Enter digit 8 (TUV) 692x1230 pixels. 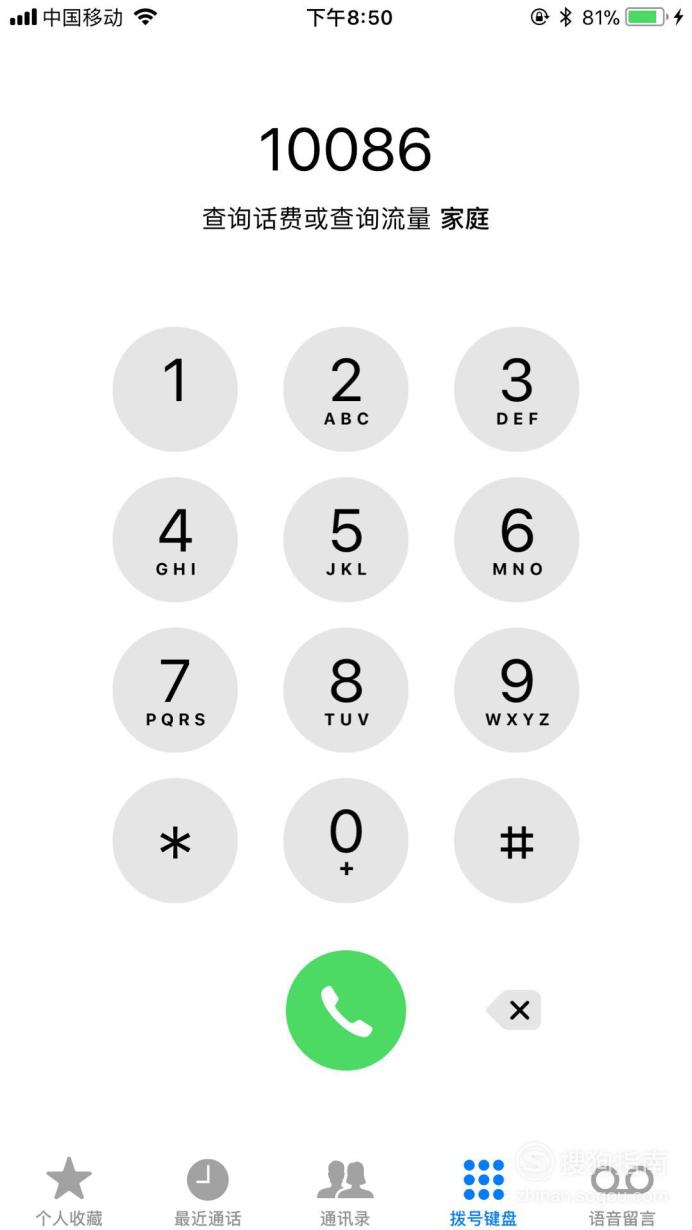(x=346, y=690)
